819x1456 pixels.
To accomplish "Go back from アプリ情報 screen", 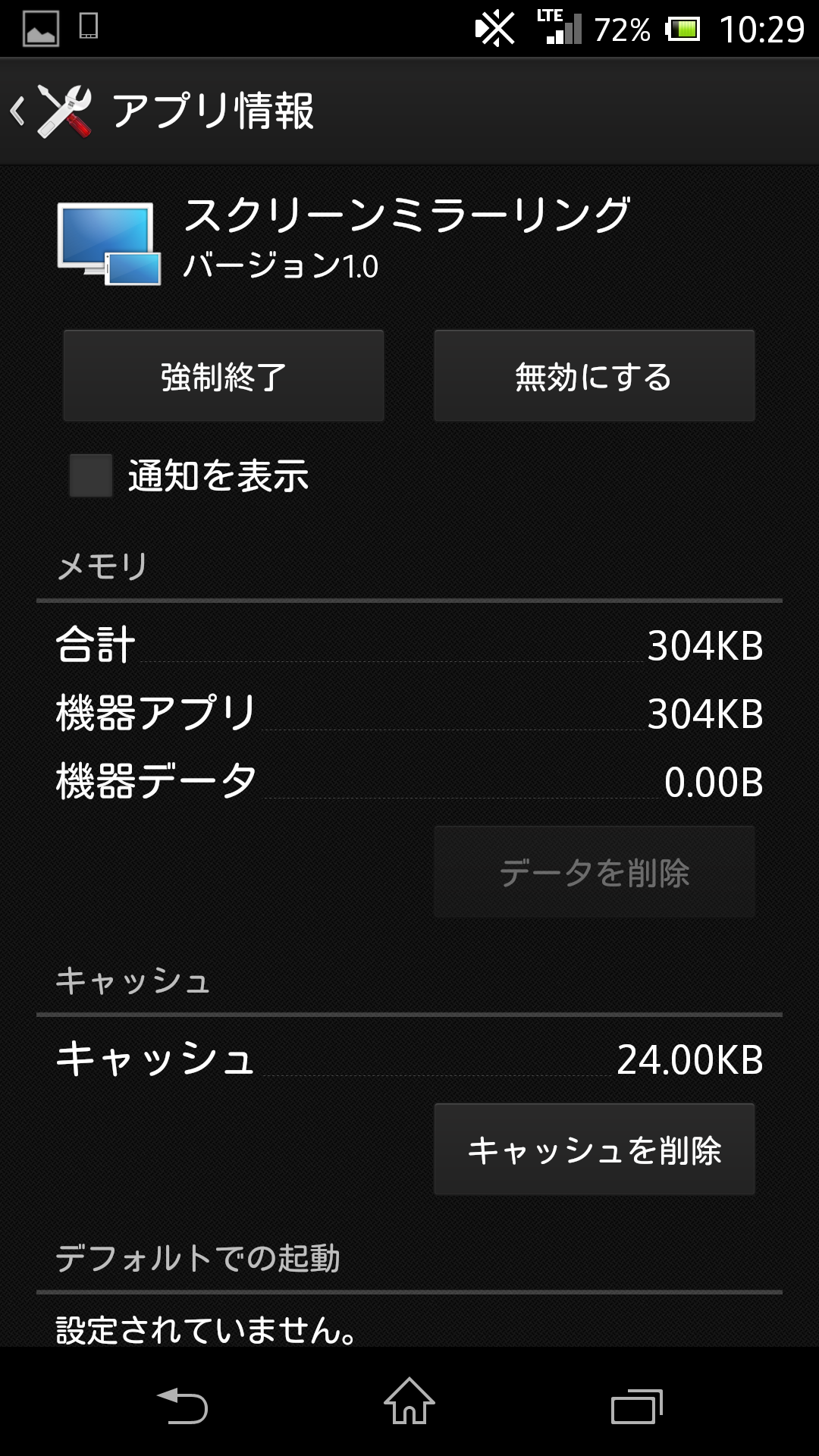I will pyautogui.click(x=52, y=111).
